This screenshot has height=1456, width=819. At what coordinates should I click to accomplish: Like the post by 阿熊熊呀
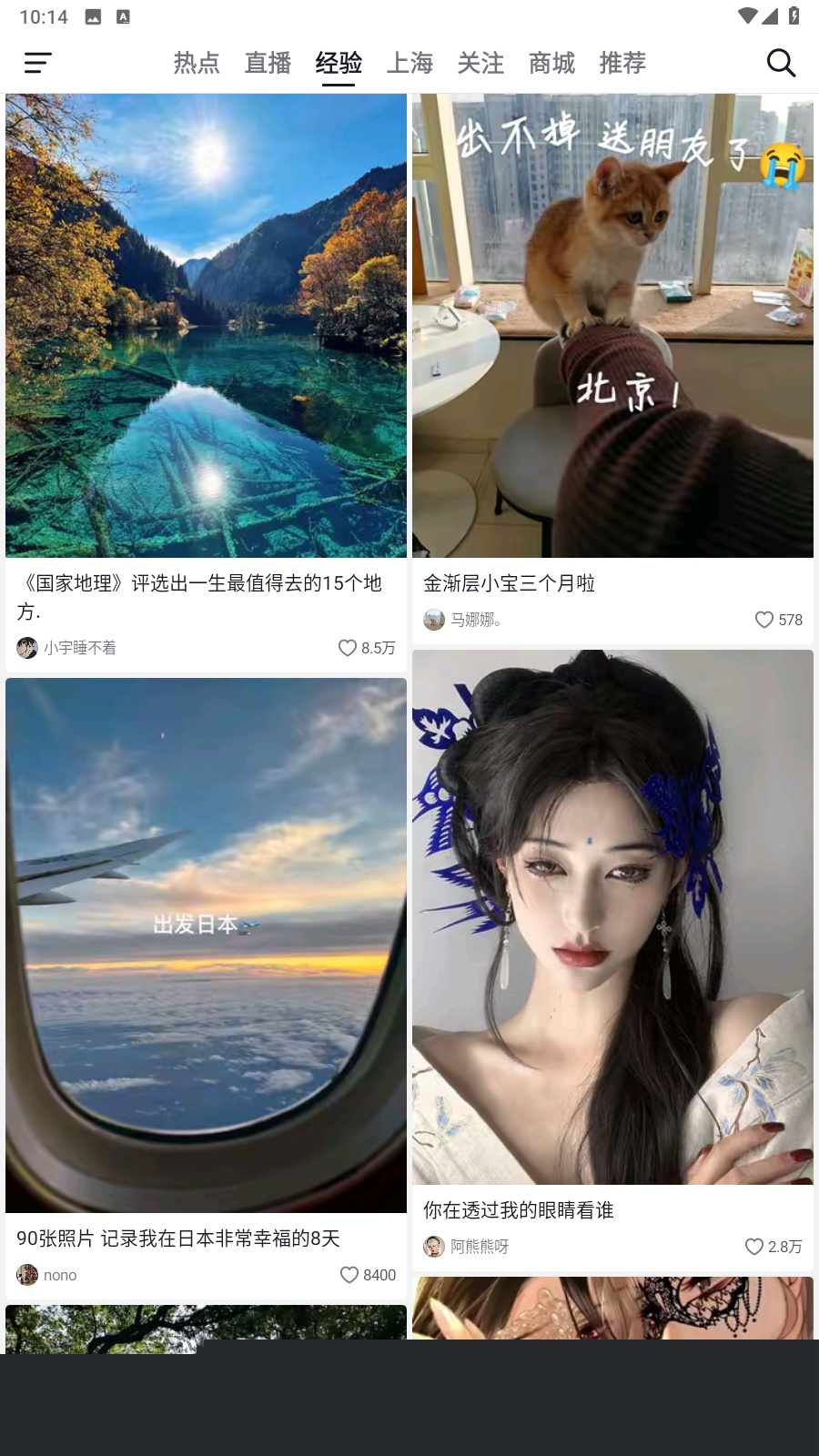754,1247
